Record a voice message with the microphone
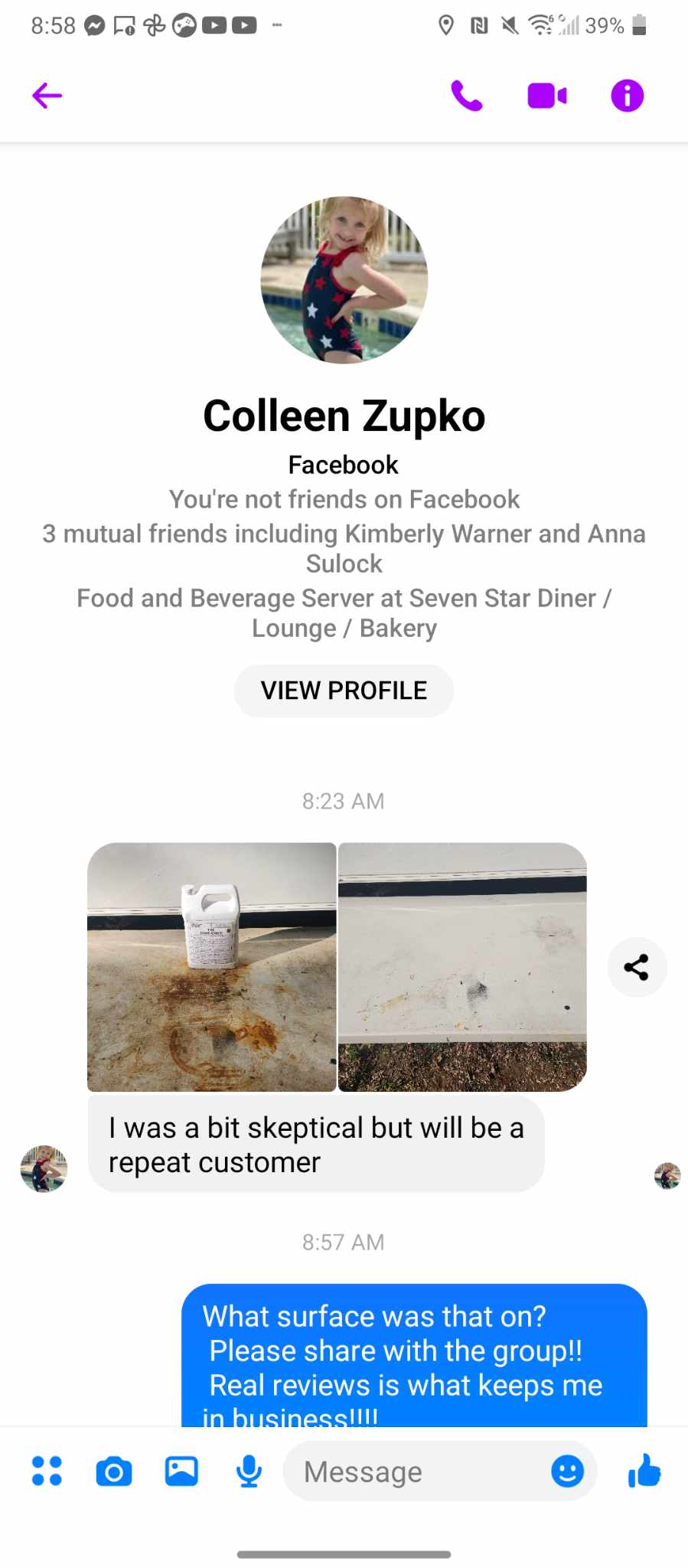The width and height of the screenshot is (688, 1568). [x=249, y=1471]
